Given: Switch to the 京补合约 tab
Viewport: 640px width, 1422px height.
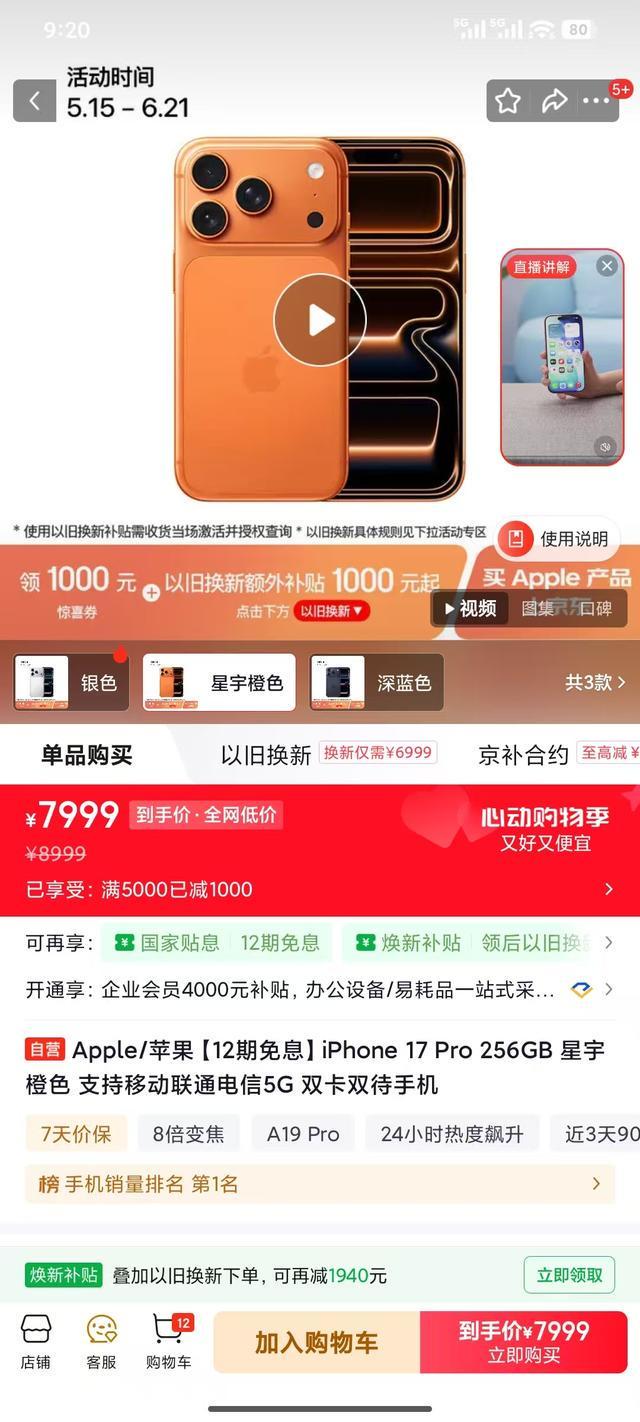Looking at the screenshot, I should [x=523, y=755].
